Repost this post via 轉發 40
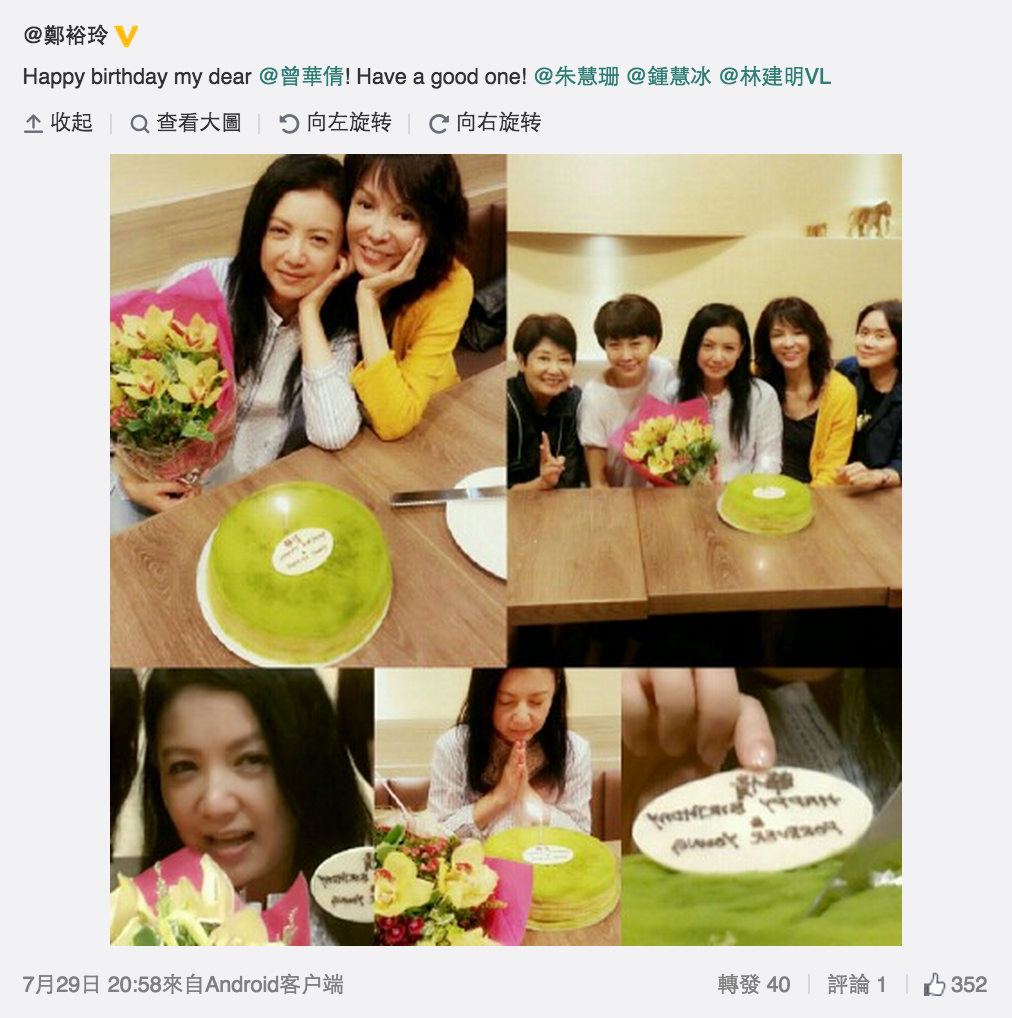 [x=753, y=985]
